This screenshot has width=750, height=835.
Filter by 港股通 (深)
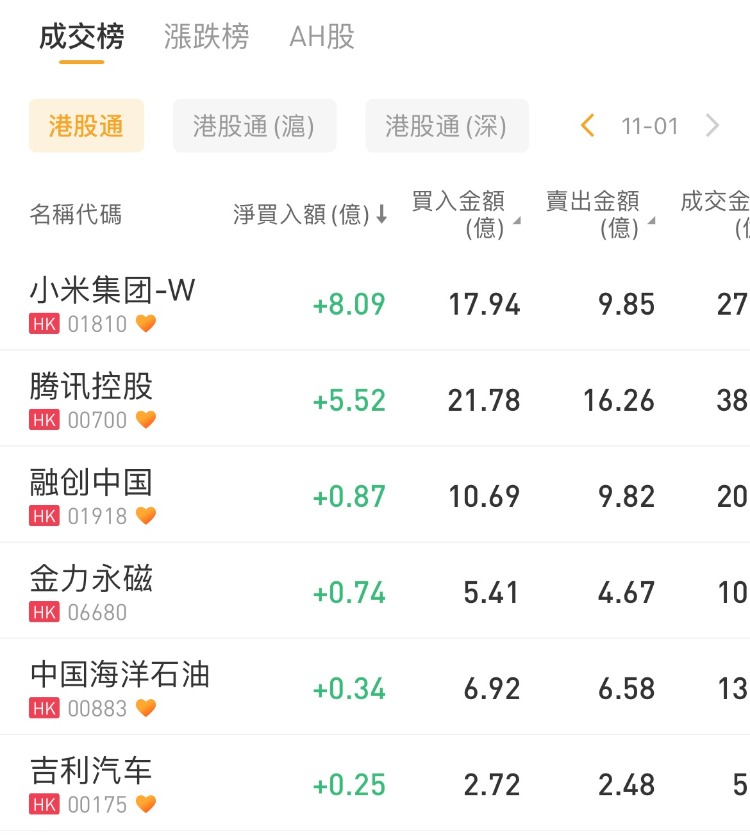click(446, 126)
